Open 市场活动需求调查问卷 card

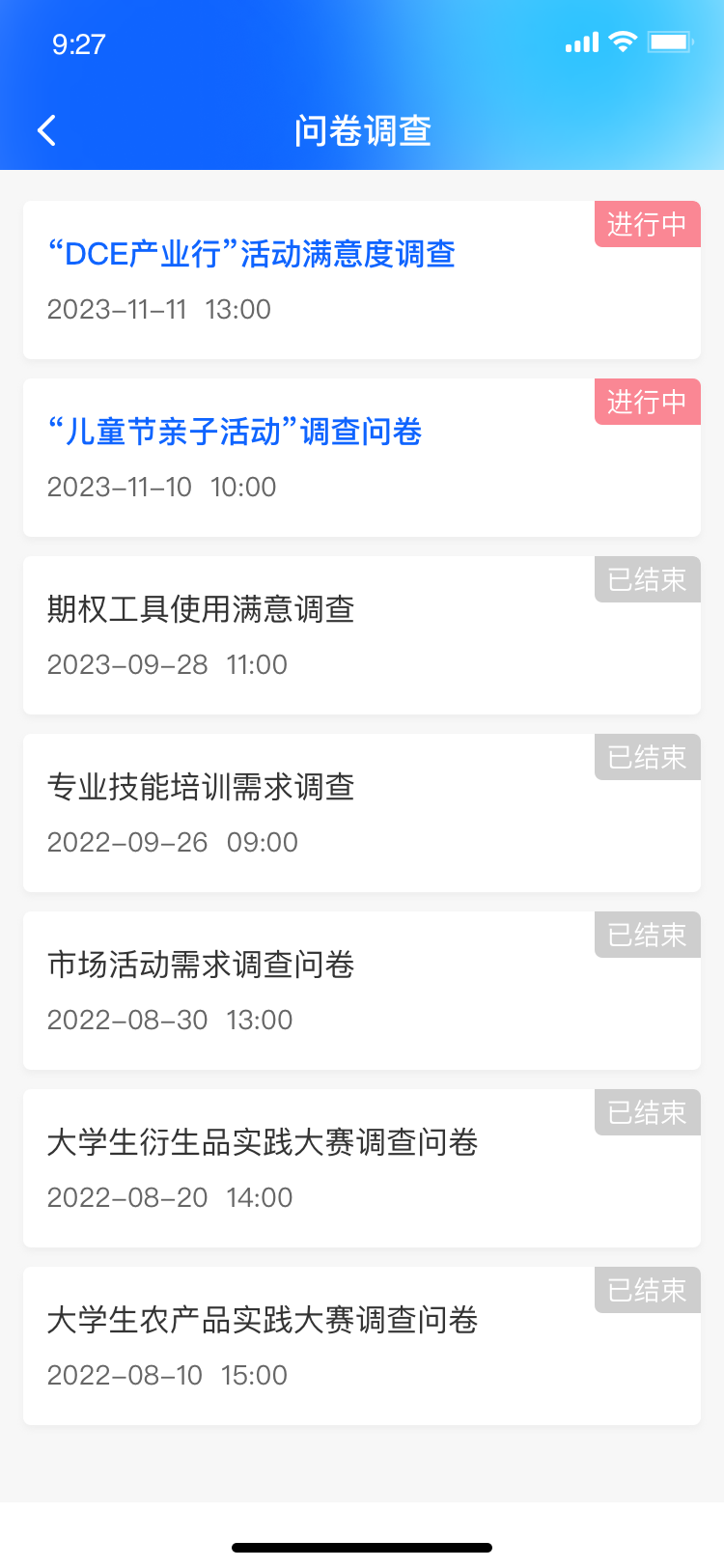coord(201,966)
